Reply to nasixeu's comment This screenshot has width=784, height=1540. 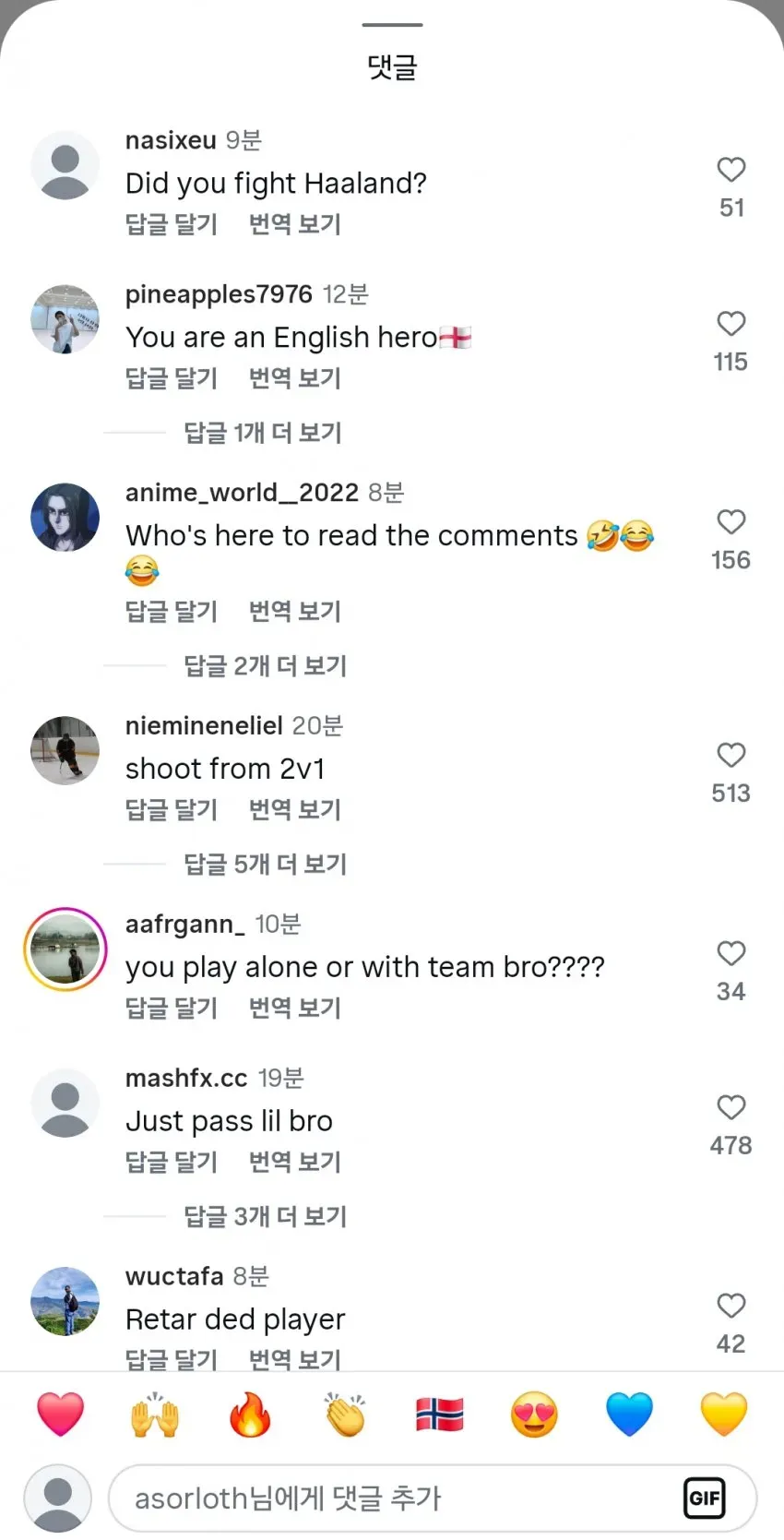click(172, 224)
